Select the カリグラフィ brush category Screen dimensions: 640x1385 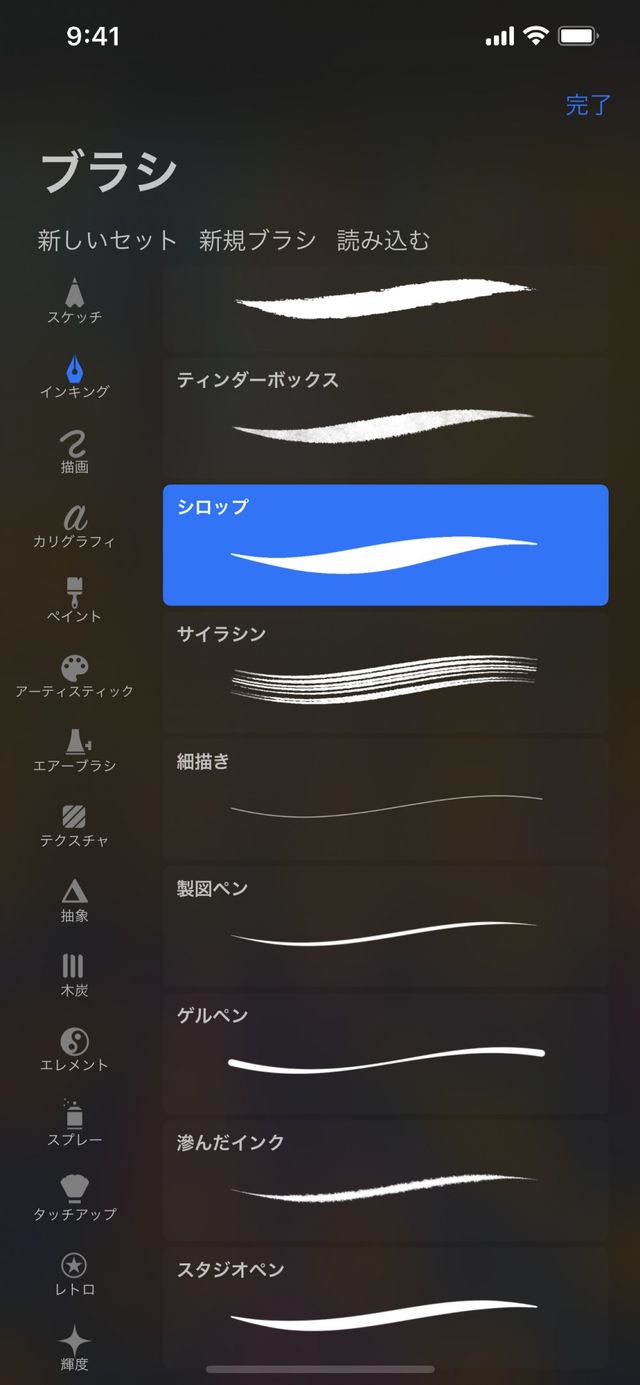(74, 526)
